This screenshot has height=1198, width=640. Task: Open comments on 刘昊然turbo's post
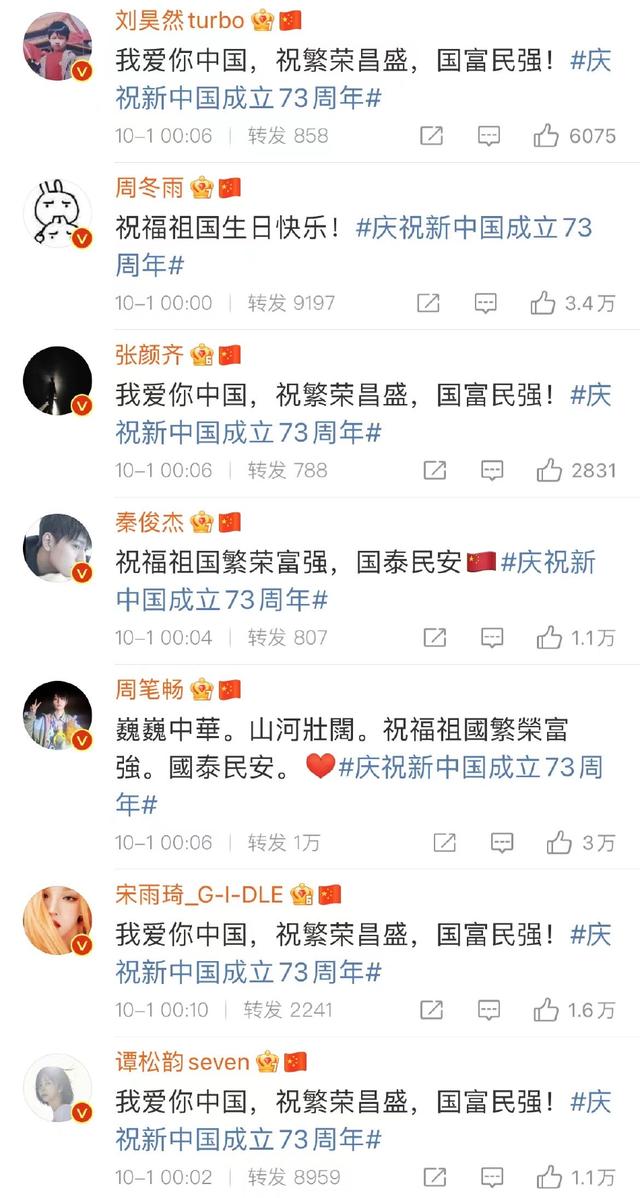tap(488, 136)
